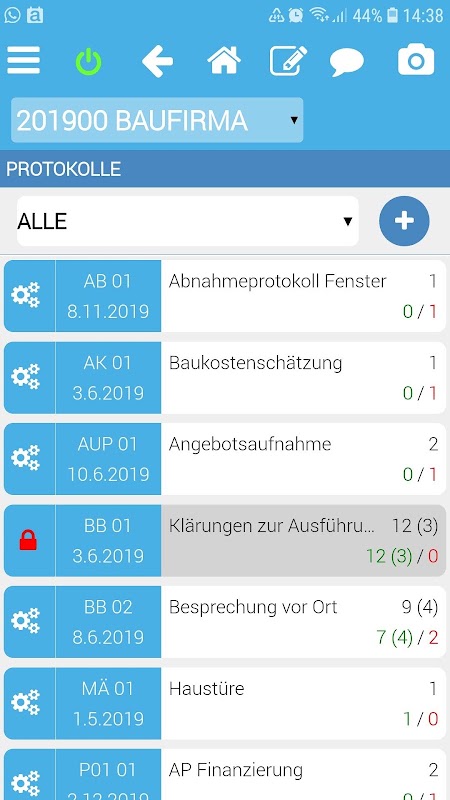Screen dimensions: 450x800
Task: Open the hamburger menu
Action: point(23,60)
